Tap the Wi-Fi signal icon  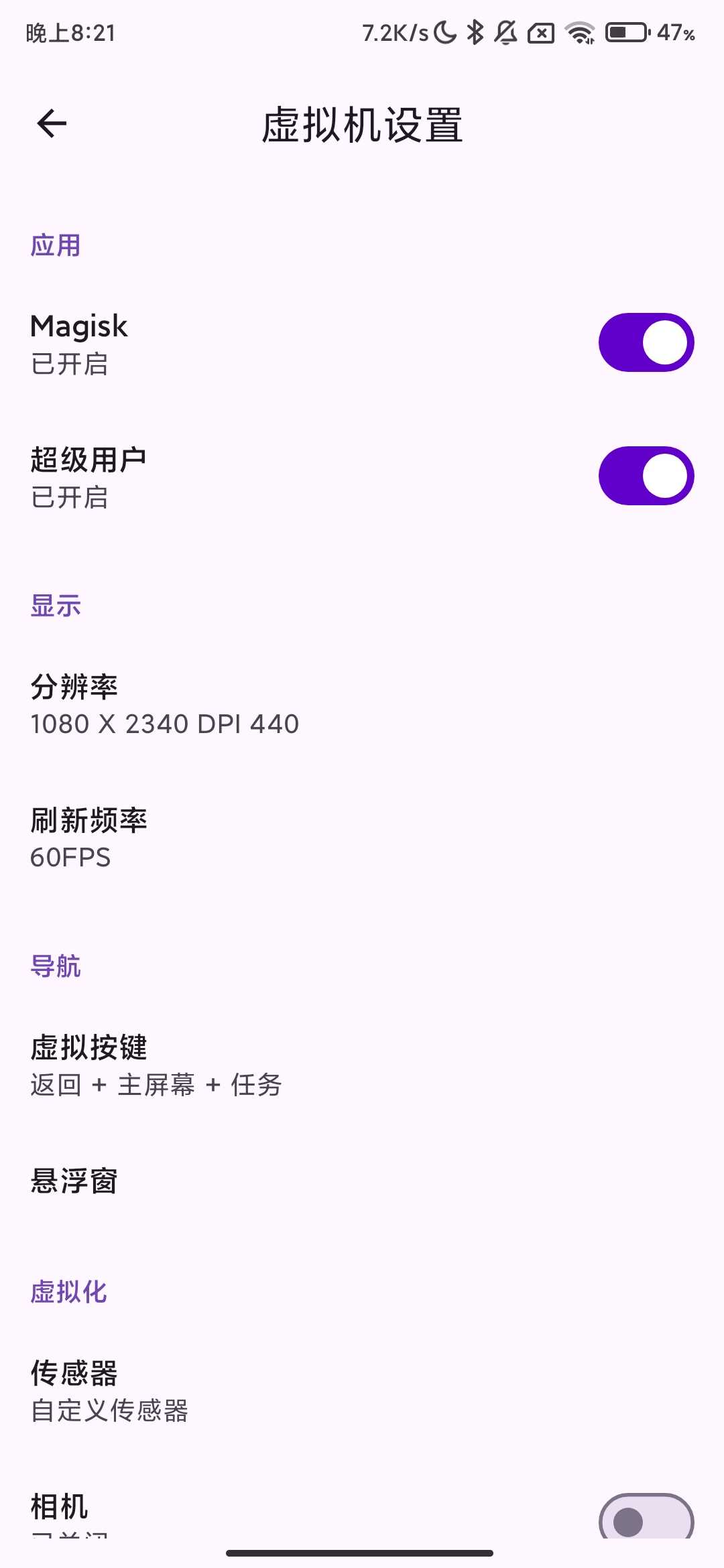[580, 31]
